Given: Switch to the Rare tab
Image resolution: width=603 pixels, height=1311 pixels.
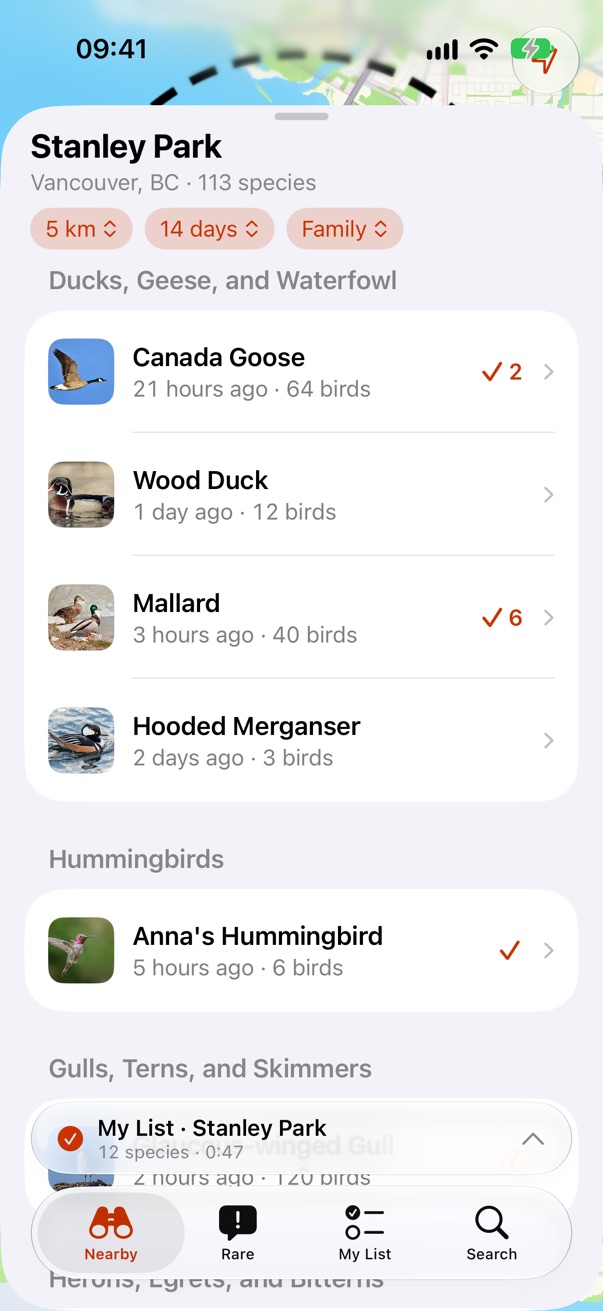Looking at the screenshot, I should (238, 1233).
